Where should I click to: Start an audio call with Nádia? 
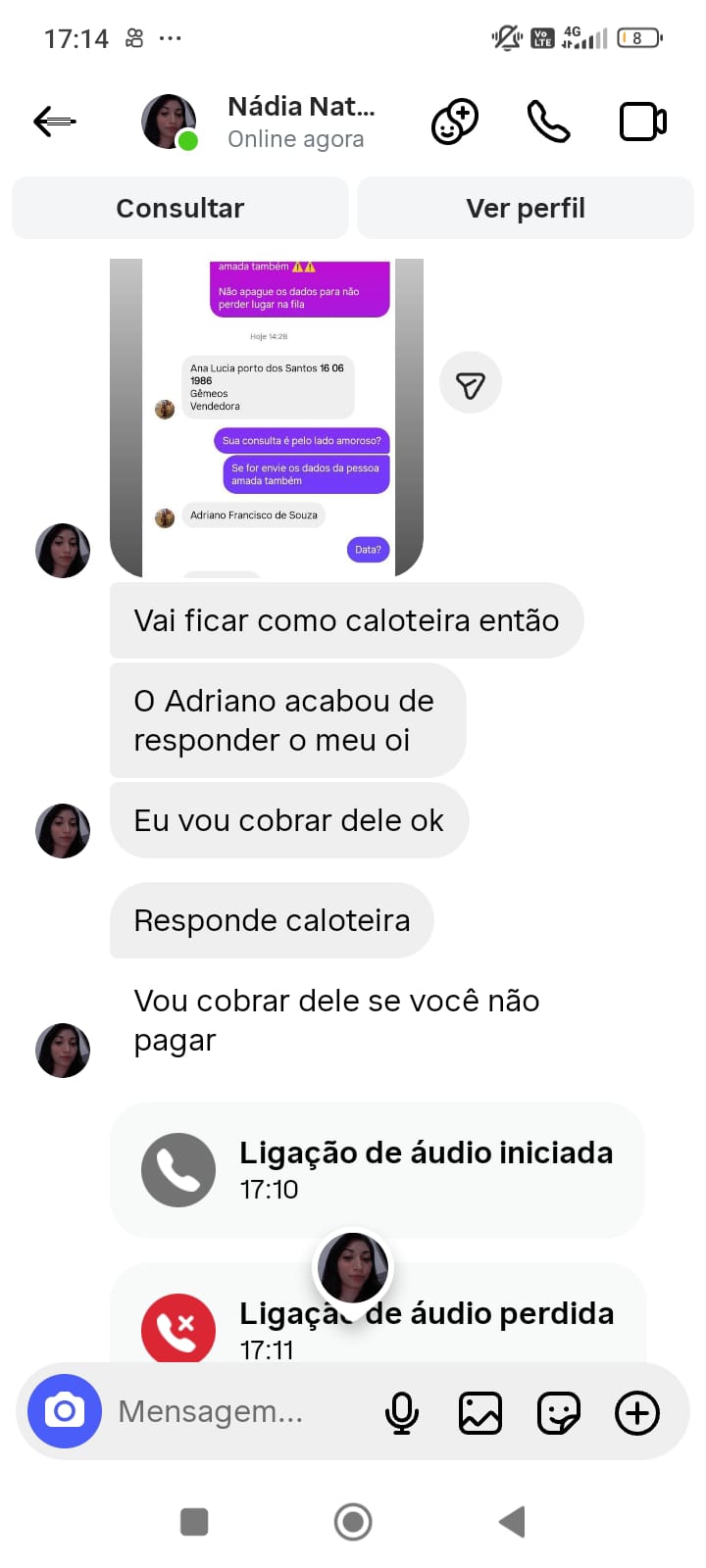(548, 122)
